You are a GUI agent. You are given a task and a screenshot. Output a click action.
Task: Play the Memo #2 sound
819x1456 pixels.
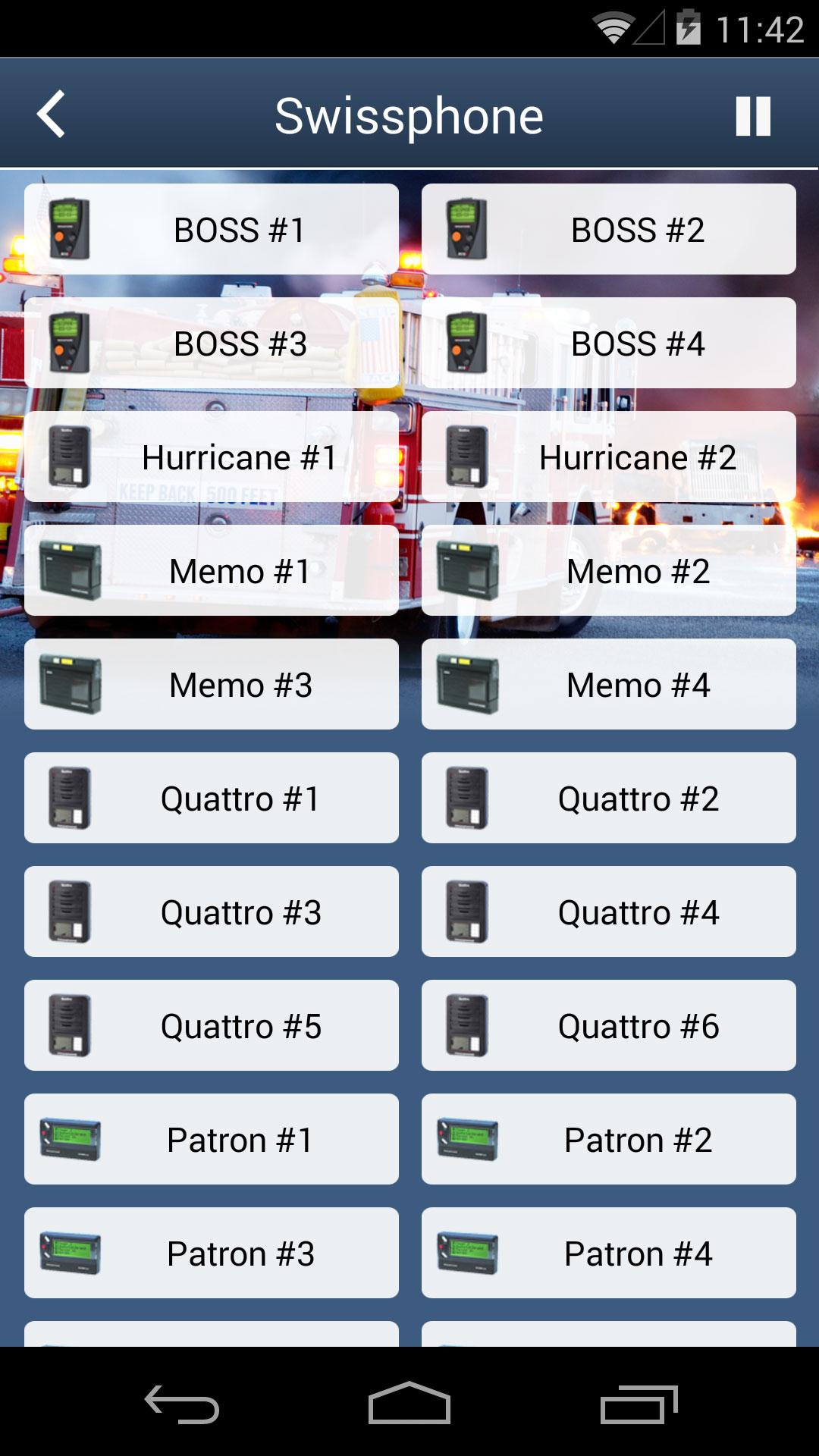coord(609,570)
